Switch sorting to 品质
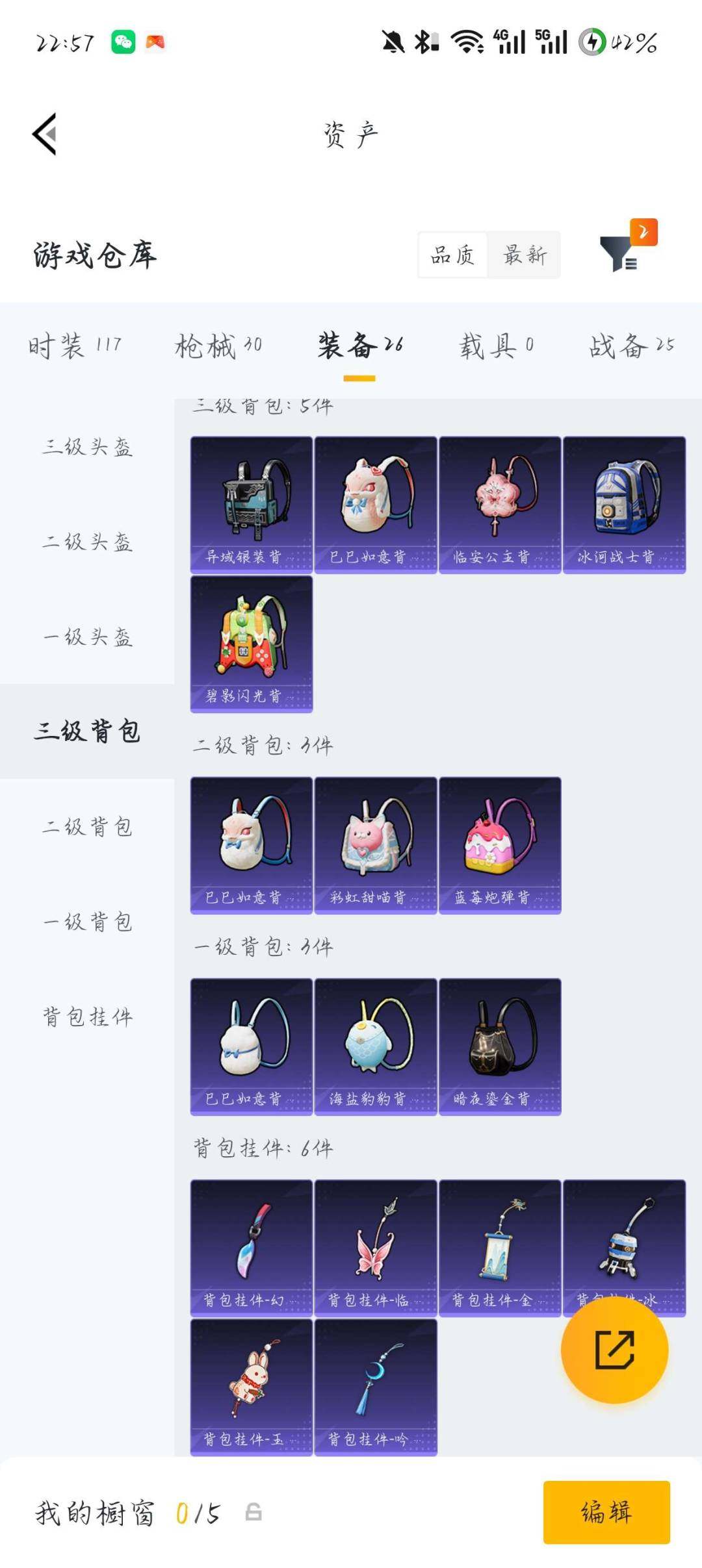Screen dimensions: 702x1568 (453, 255)
